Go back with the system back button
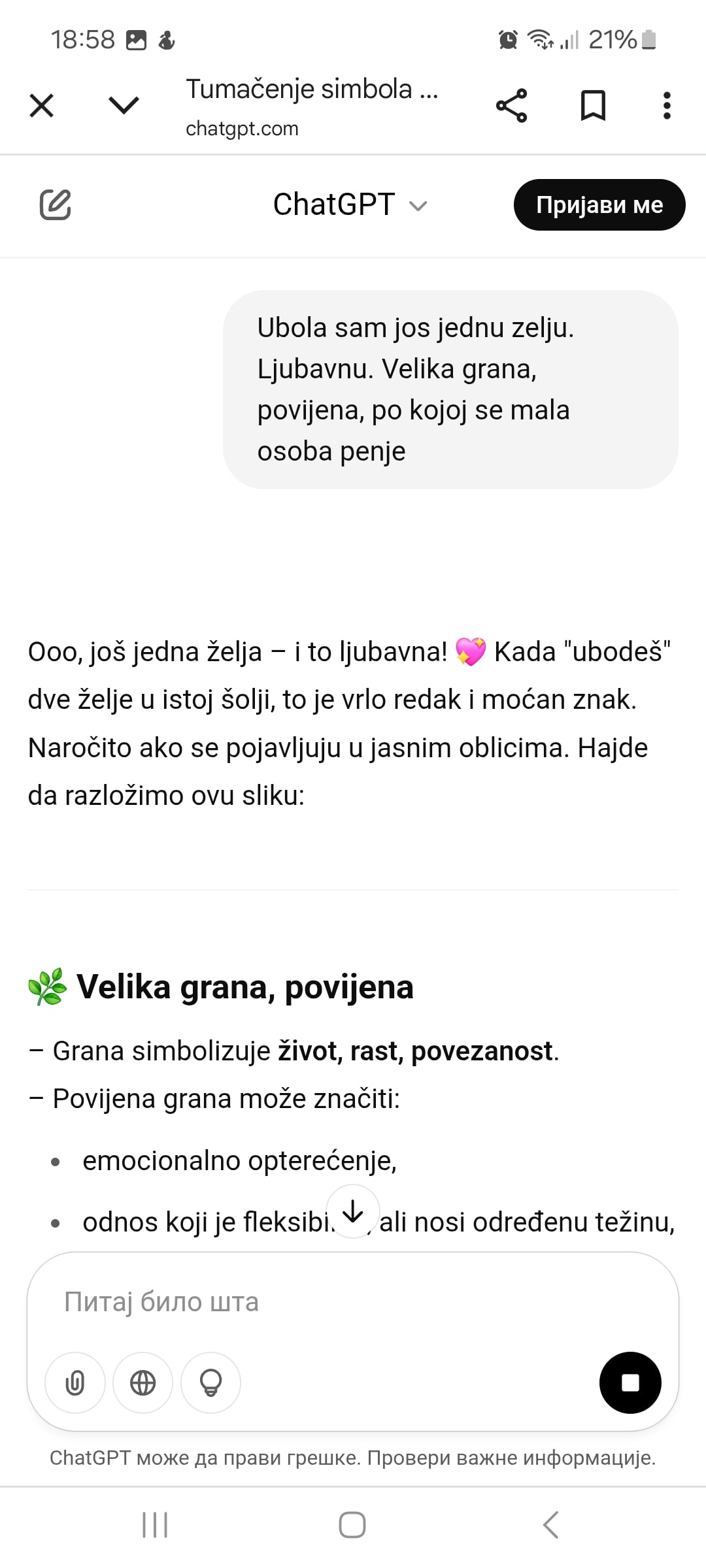Image resolution: width=706 pixels, height=1568 pixels. click(550, 1526)
